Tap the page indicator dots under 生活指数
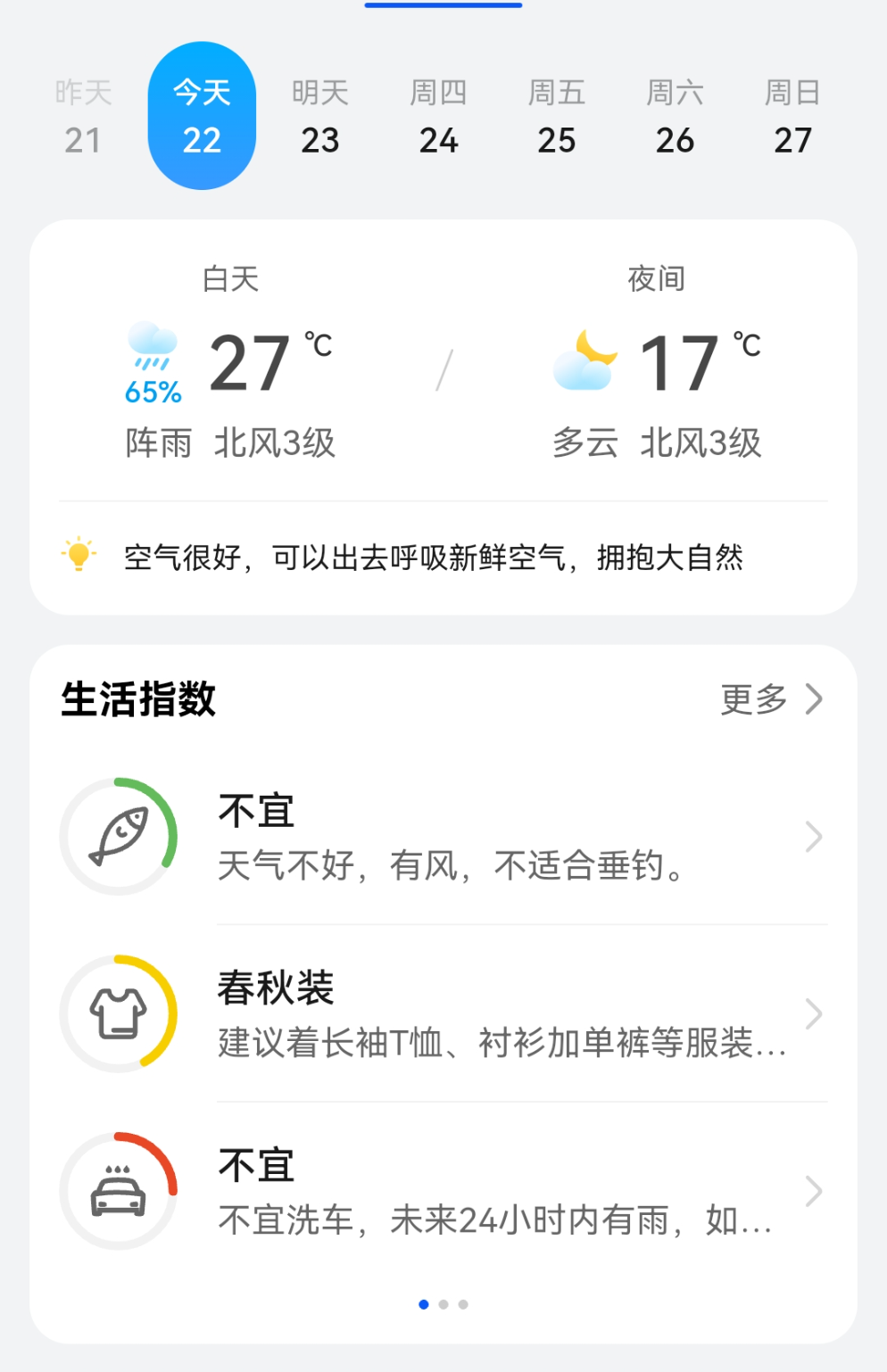The height and width of the screenshot is (1372, 887). click(443, 1304)
